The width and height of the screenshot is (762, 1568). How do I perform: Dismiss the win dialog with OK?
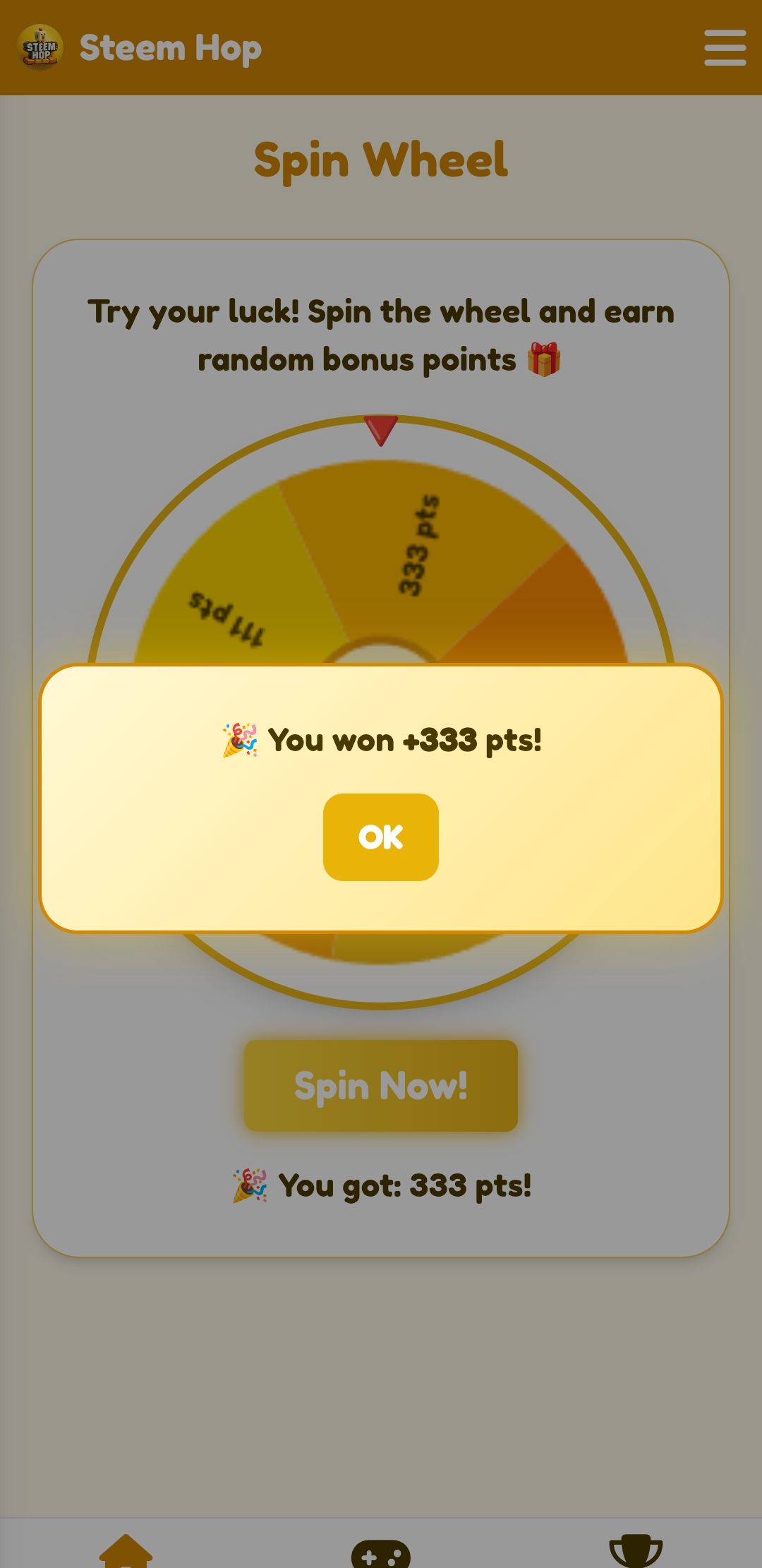[380, 837]
